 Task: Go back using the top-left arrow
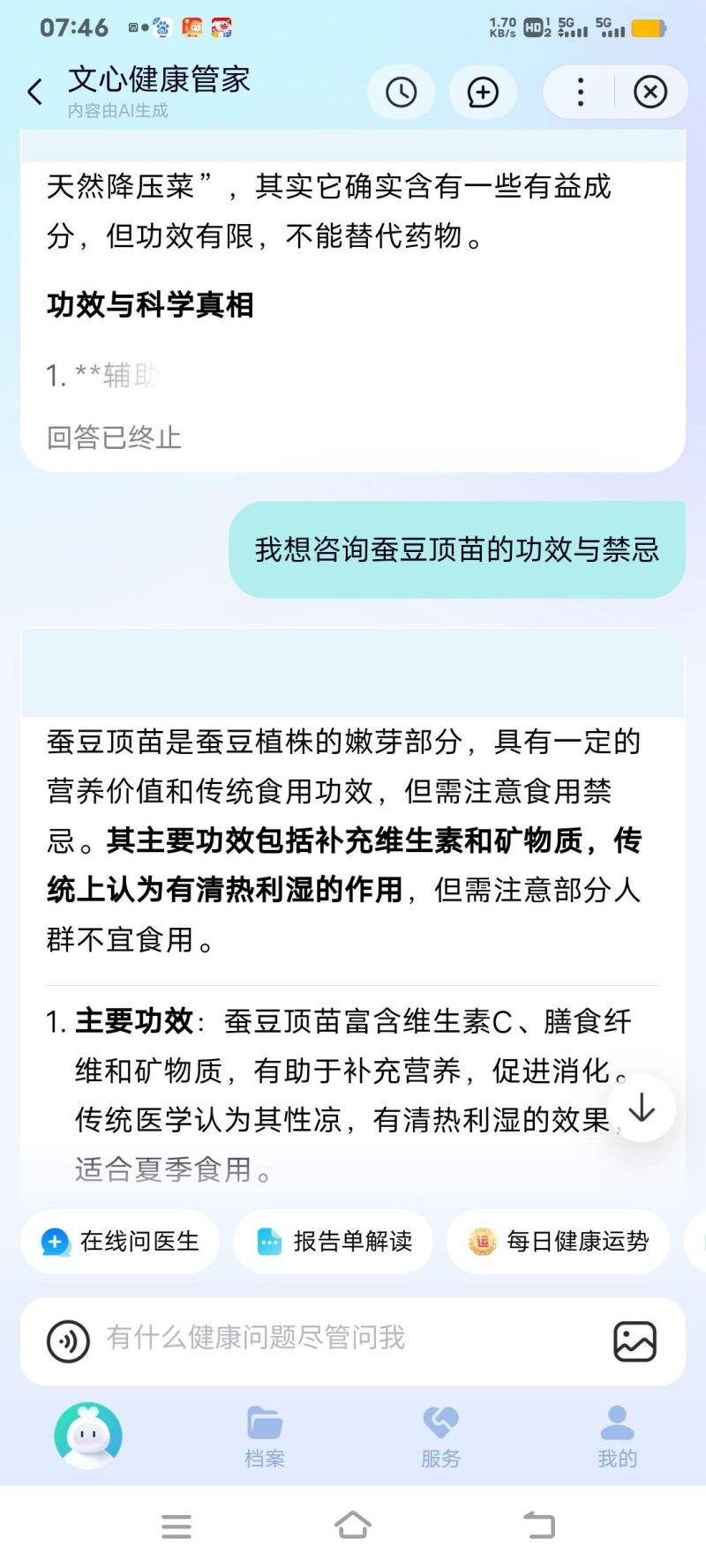[x=35, y=92]
